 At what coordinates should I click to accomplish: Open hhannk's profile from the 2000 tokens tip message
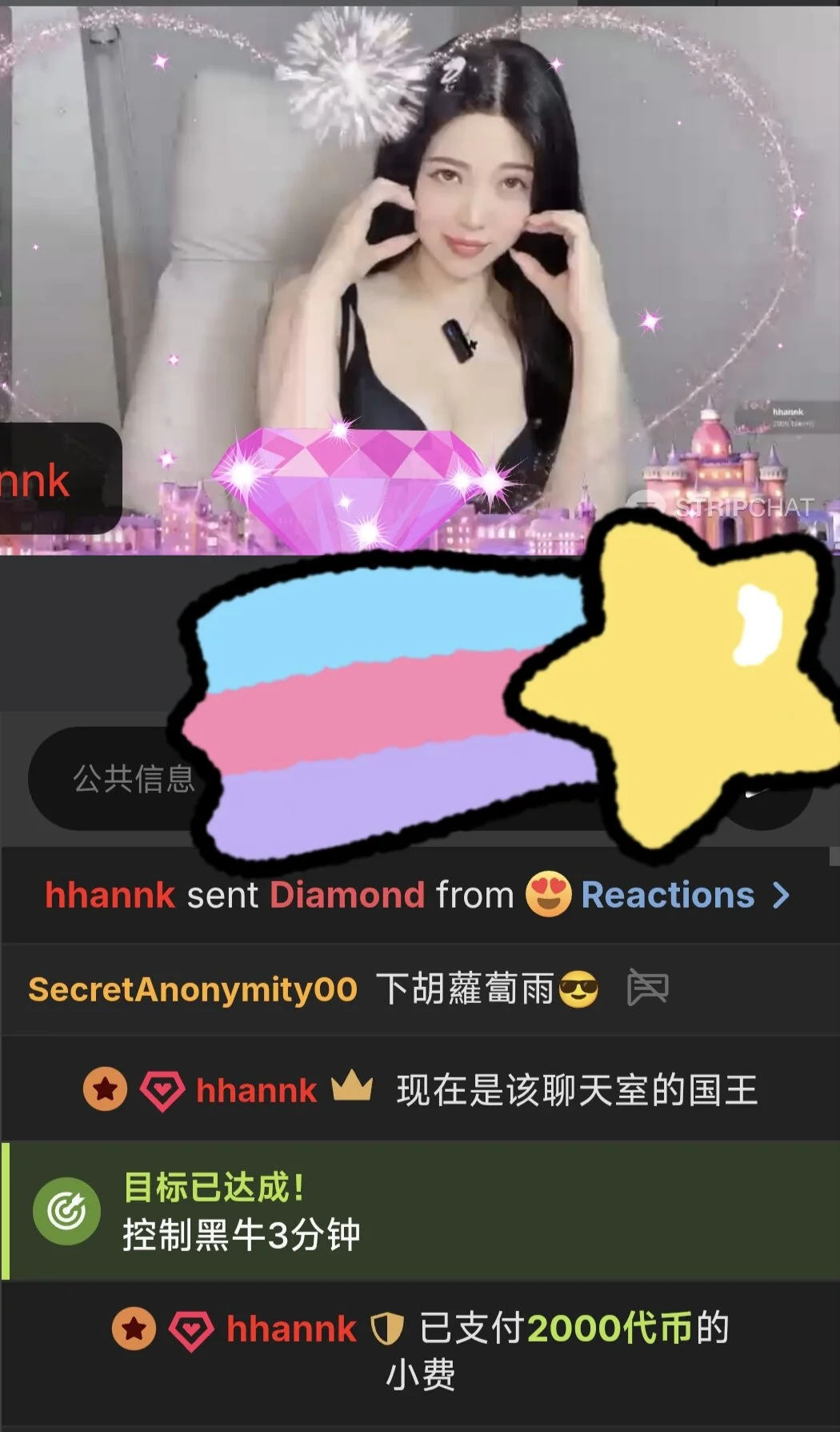click(290, 1329)
